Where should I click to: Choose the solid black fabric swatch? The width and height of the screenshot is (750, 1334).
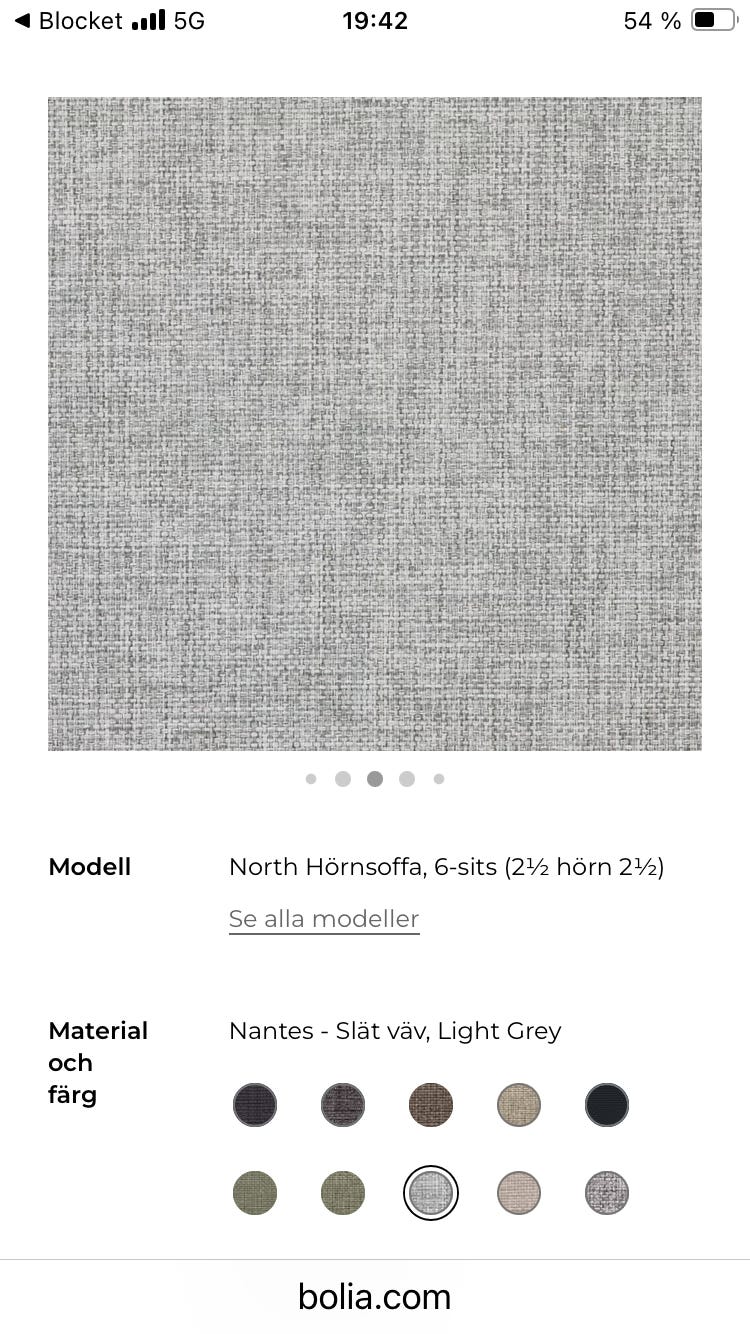607,1105
